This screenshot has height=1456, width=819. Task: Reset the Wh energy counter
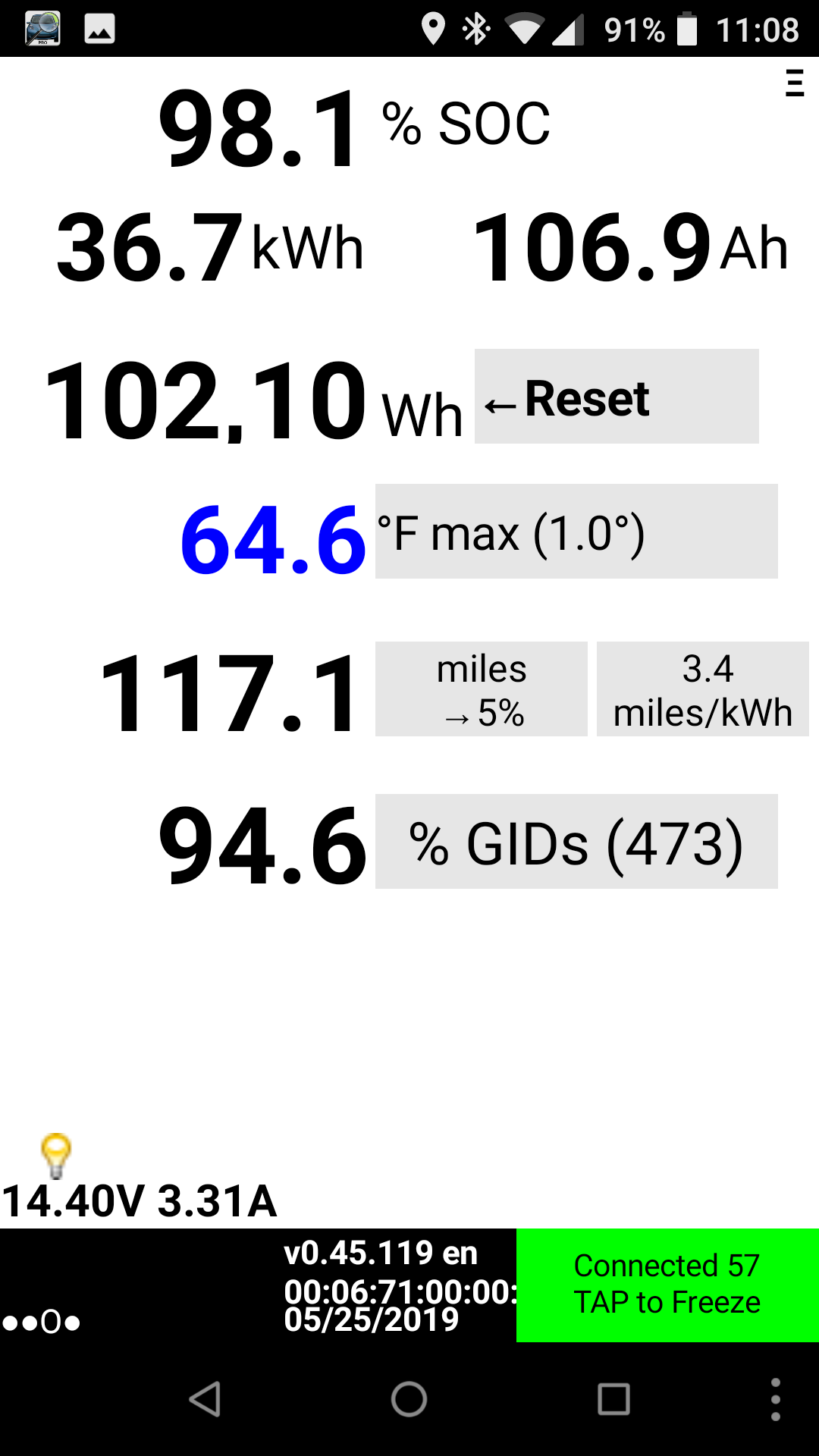point(616,397)
